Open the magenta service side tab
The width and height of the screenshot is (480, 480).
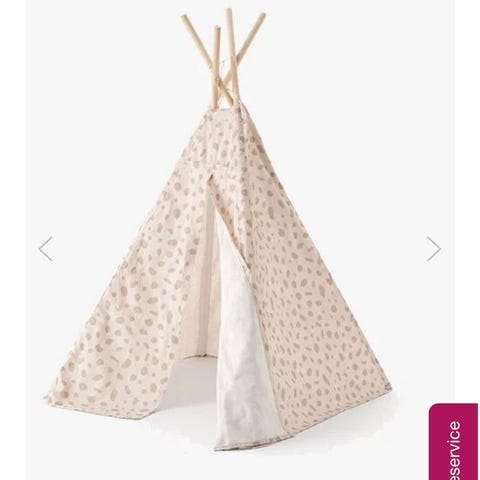(454, 442)
